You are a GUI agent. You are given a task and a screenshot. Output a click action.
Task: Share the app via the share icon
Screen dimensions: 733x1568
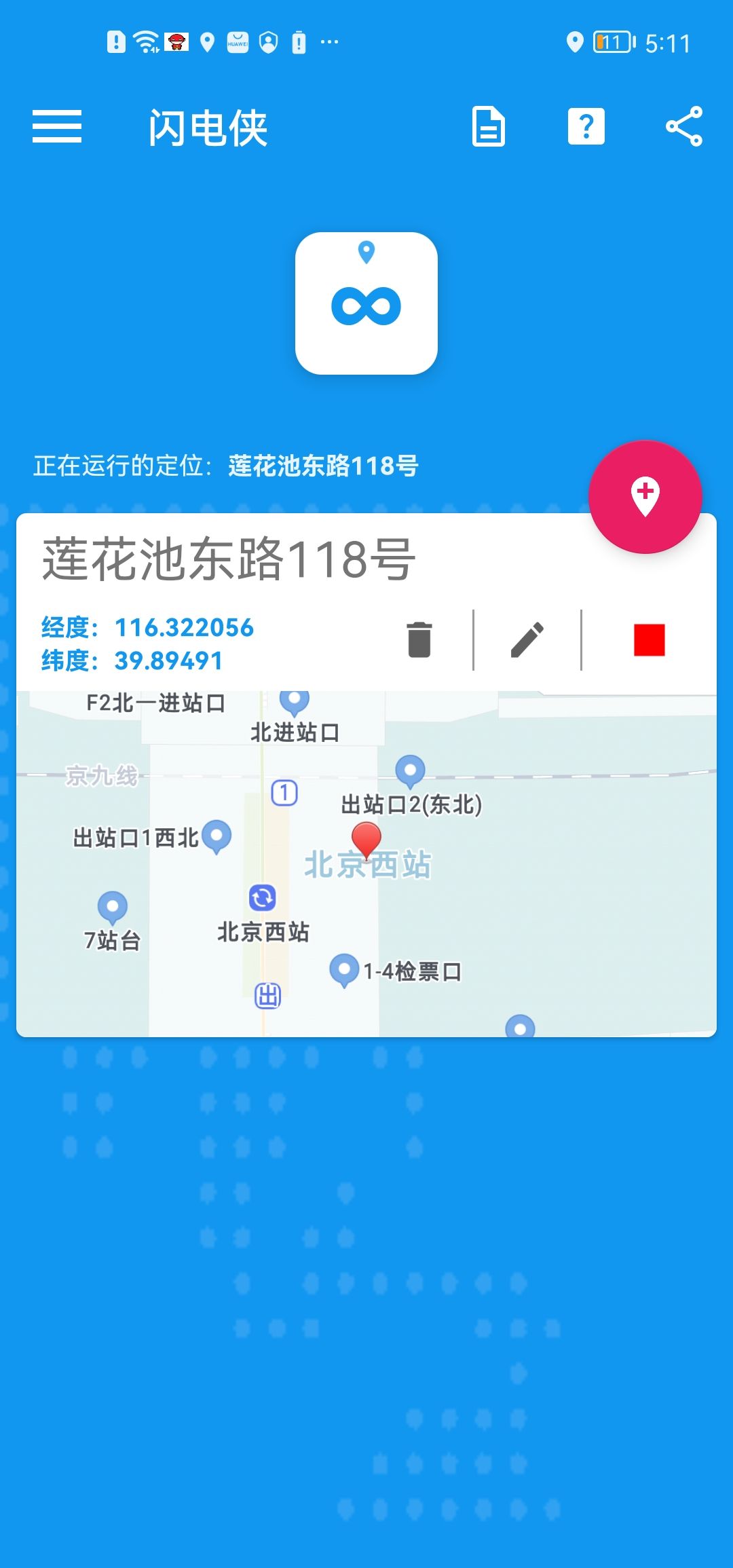[x=683, y=127]
